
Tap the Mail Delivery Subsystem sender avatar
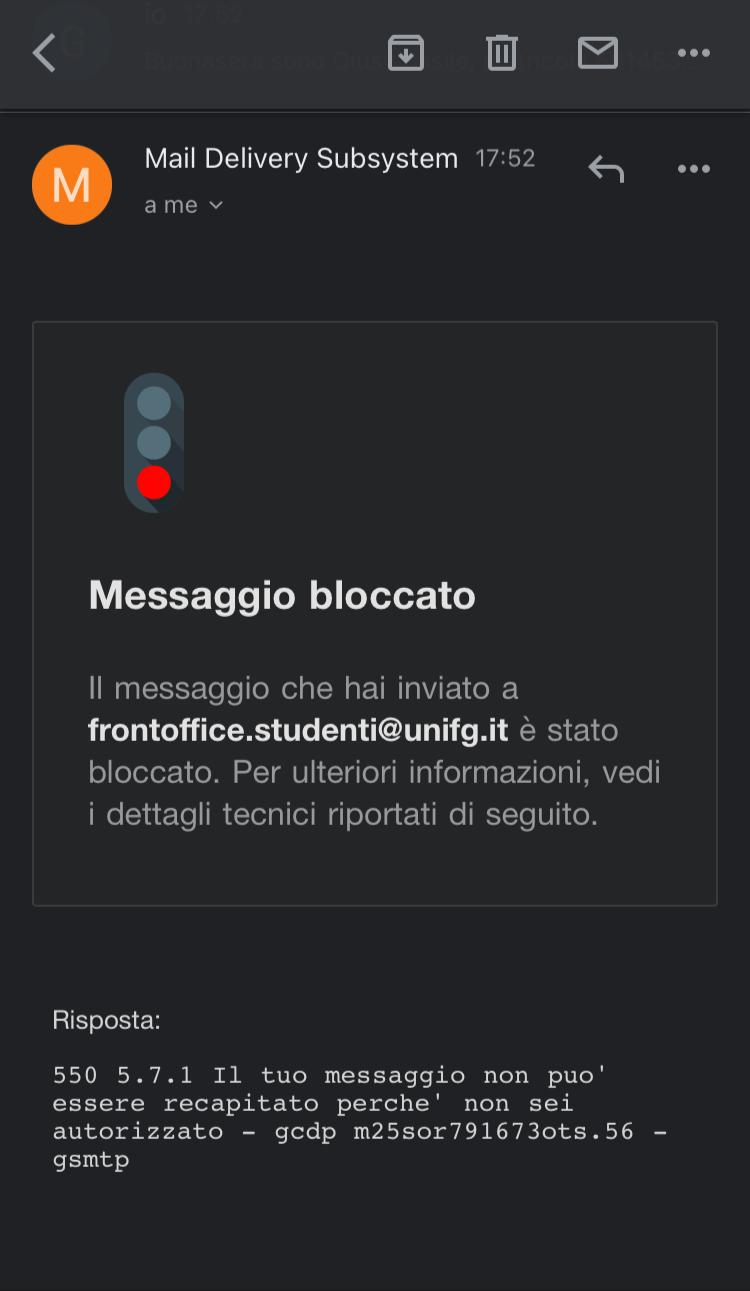click(72, 185)
